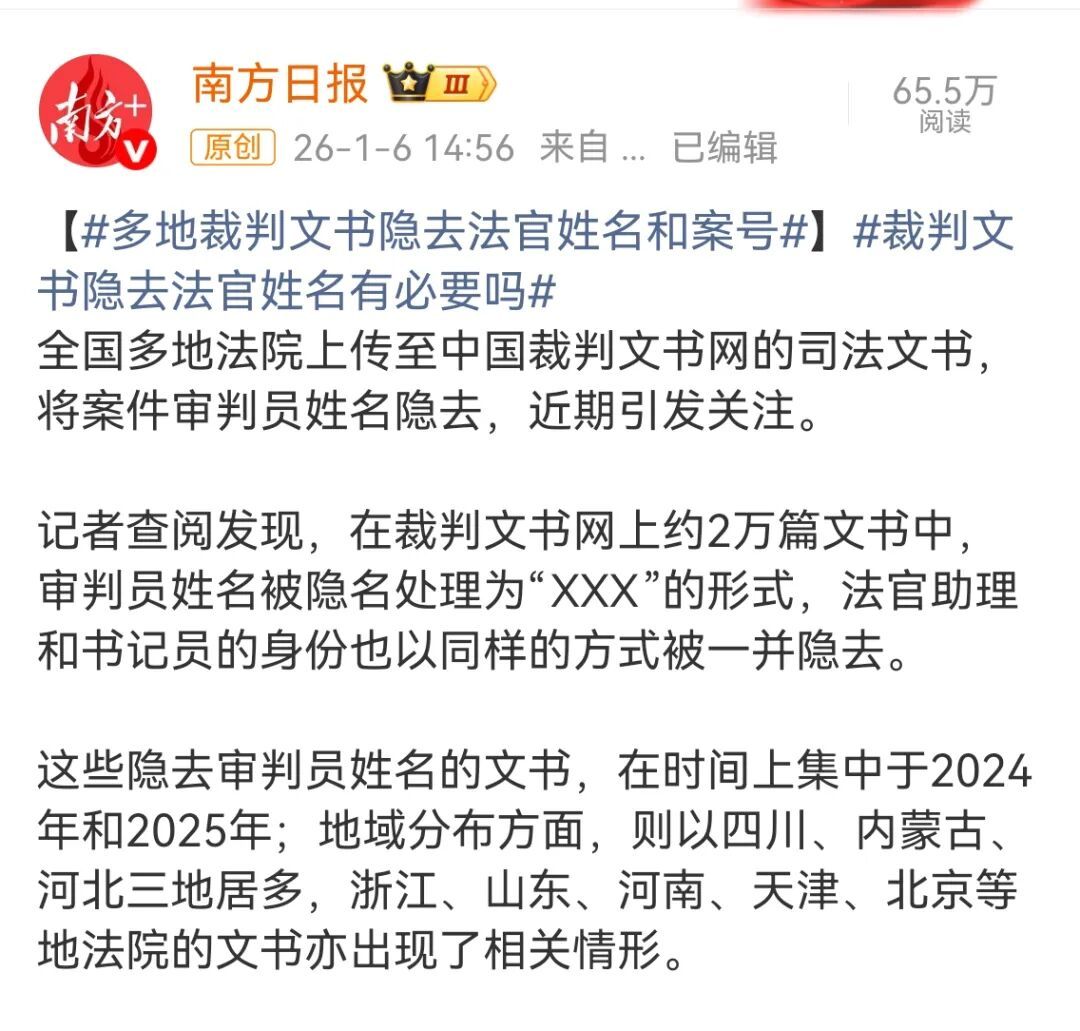
Task: View edit history via 已编辑
Action: click(x=724, y=148)
